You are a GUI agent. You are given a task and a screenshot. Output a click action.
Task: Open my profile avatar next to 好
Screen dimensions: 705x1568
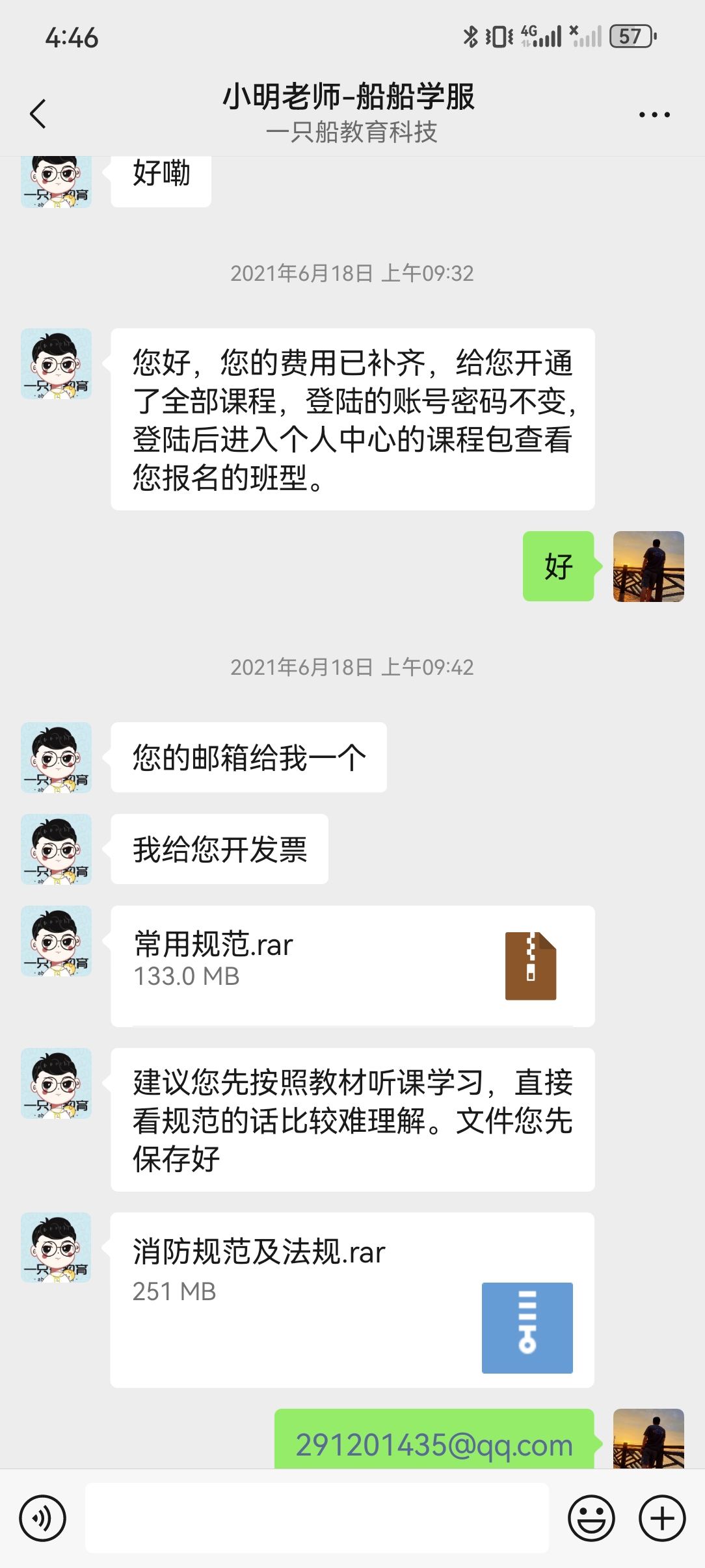(x=648, y=566)
